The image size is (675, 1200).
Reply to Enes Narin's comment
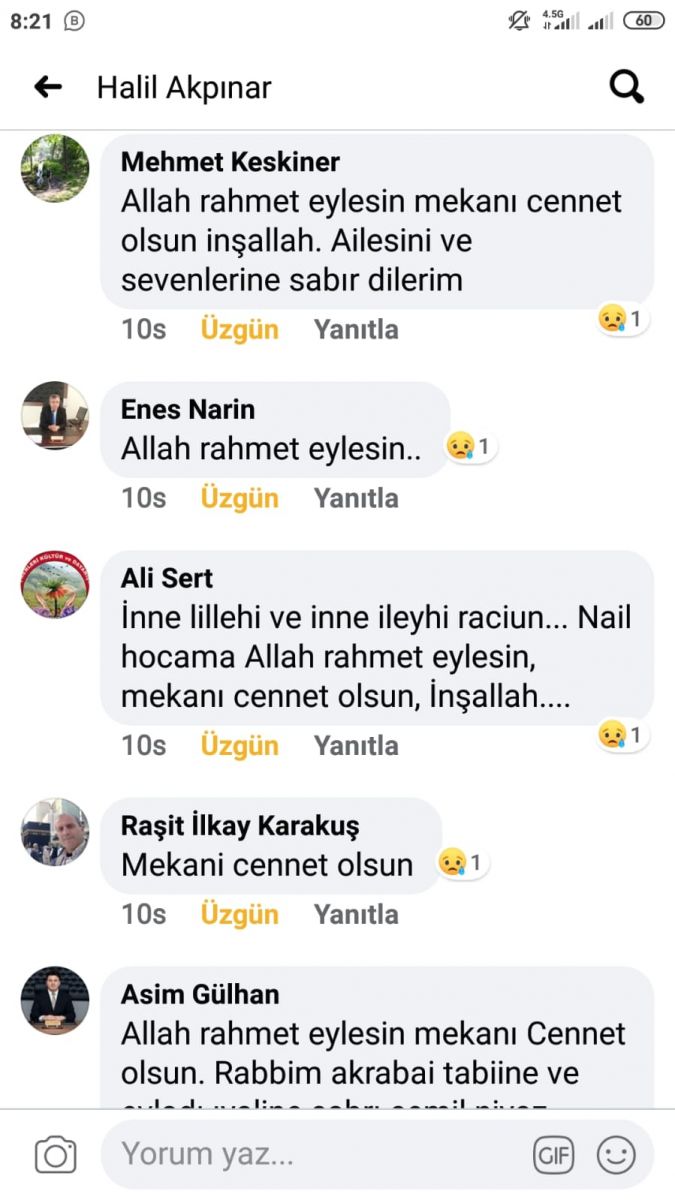[x=356, y=497]
